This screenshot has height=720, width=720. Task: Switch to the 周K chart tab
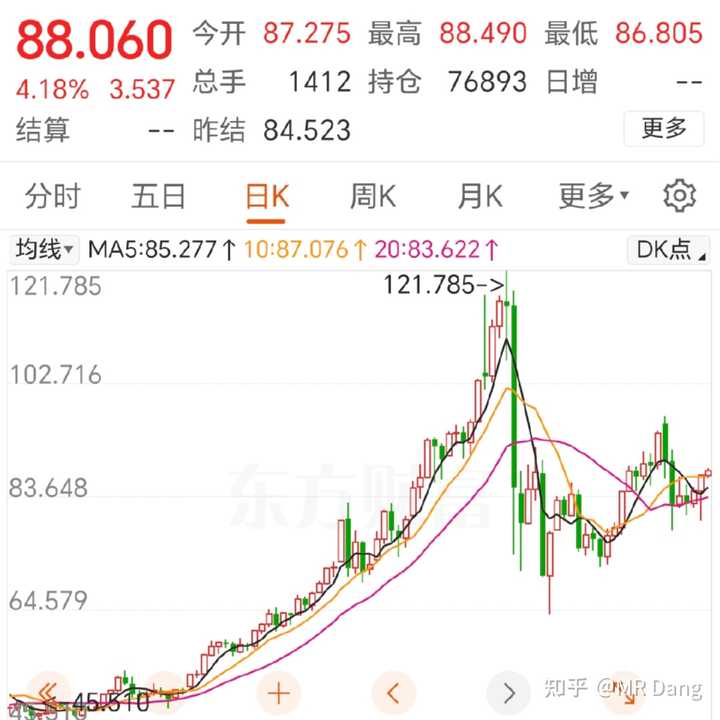373,197
